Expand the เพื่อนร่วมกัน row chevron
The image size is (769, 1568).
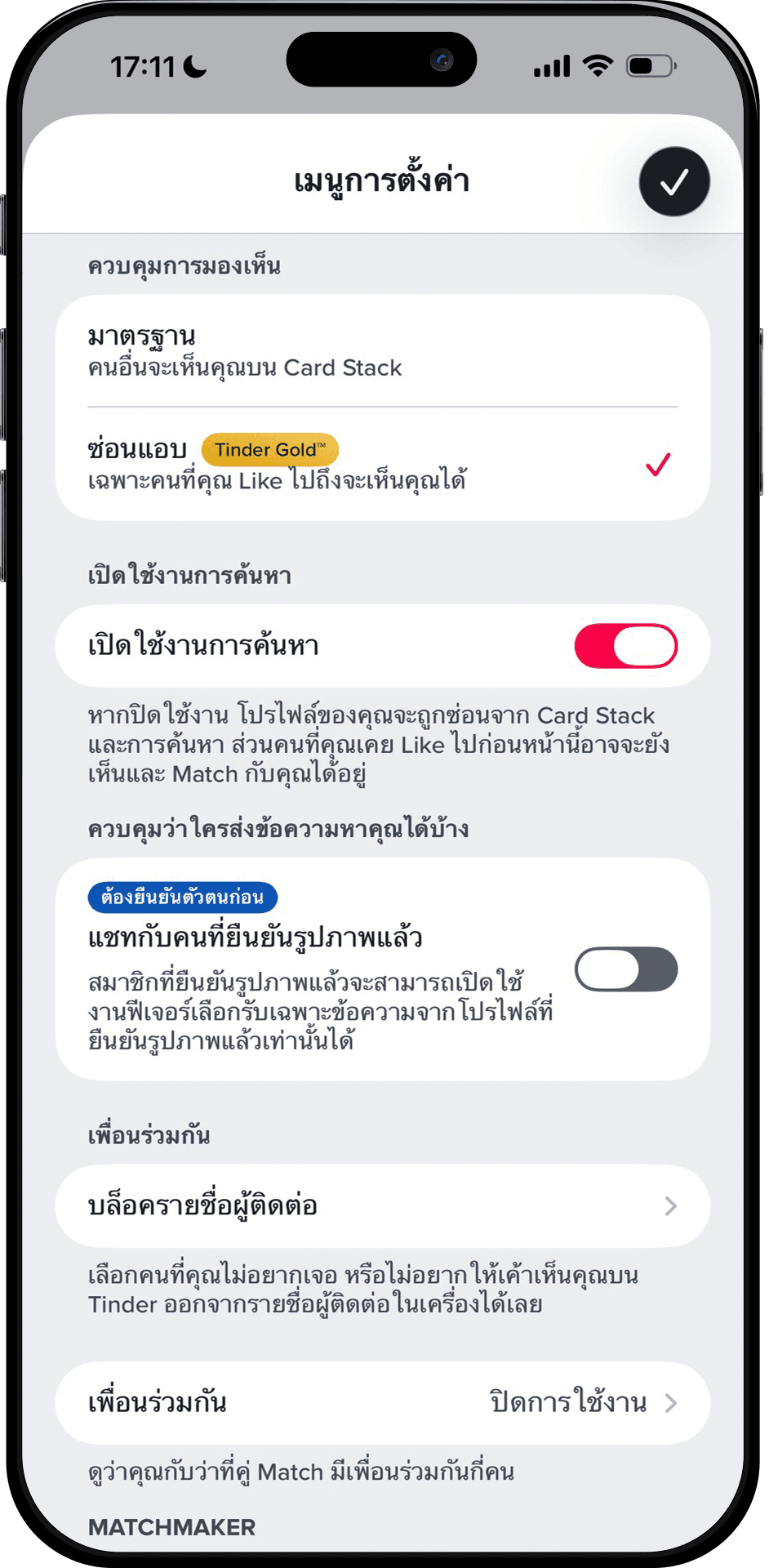click(x=671, y=1403)
